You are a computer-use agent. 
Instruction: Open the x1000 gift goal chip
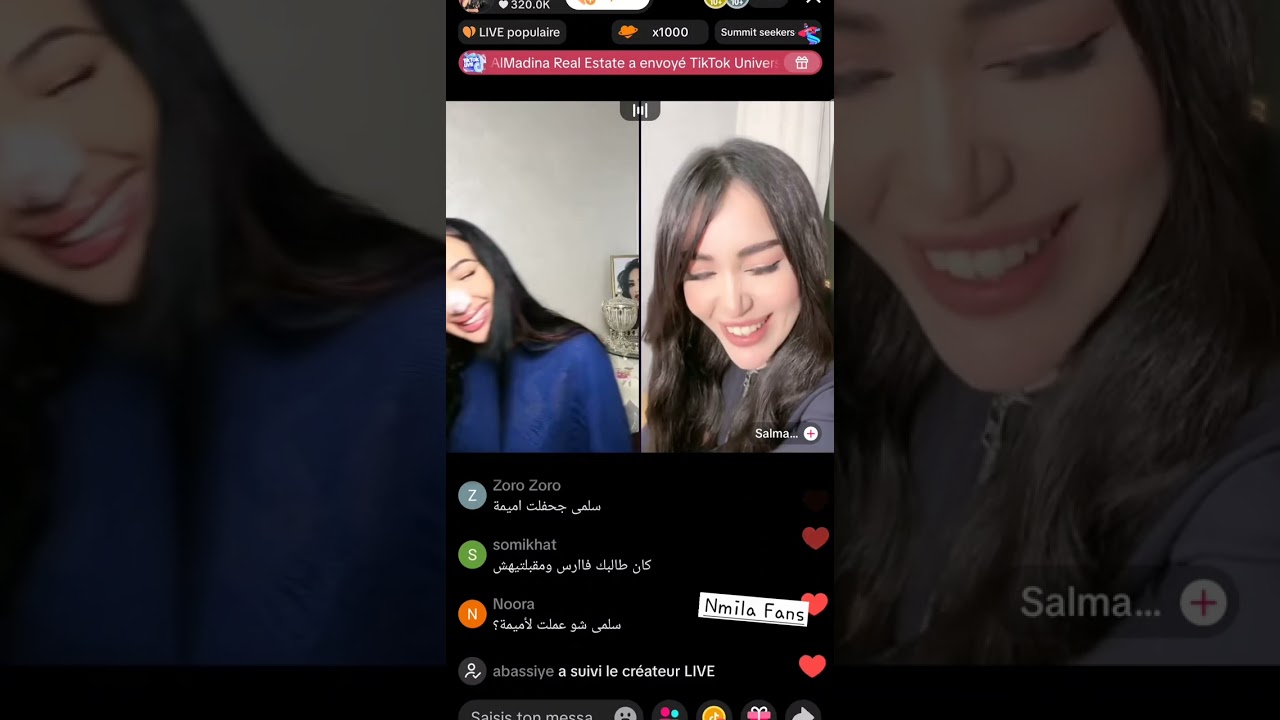pos(657,32)
